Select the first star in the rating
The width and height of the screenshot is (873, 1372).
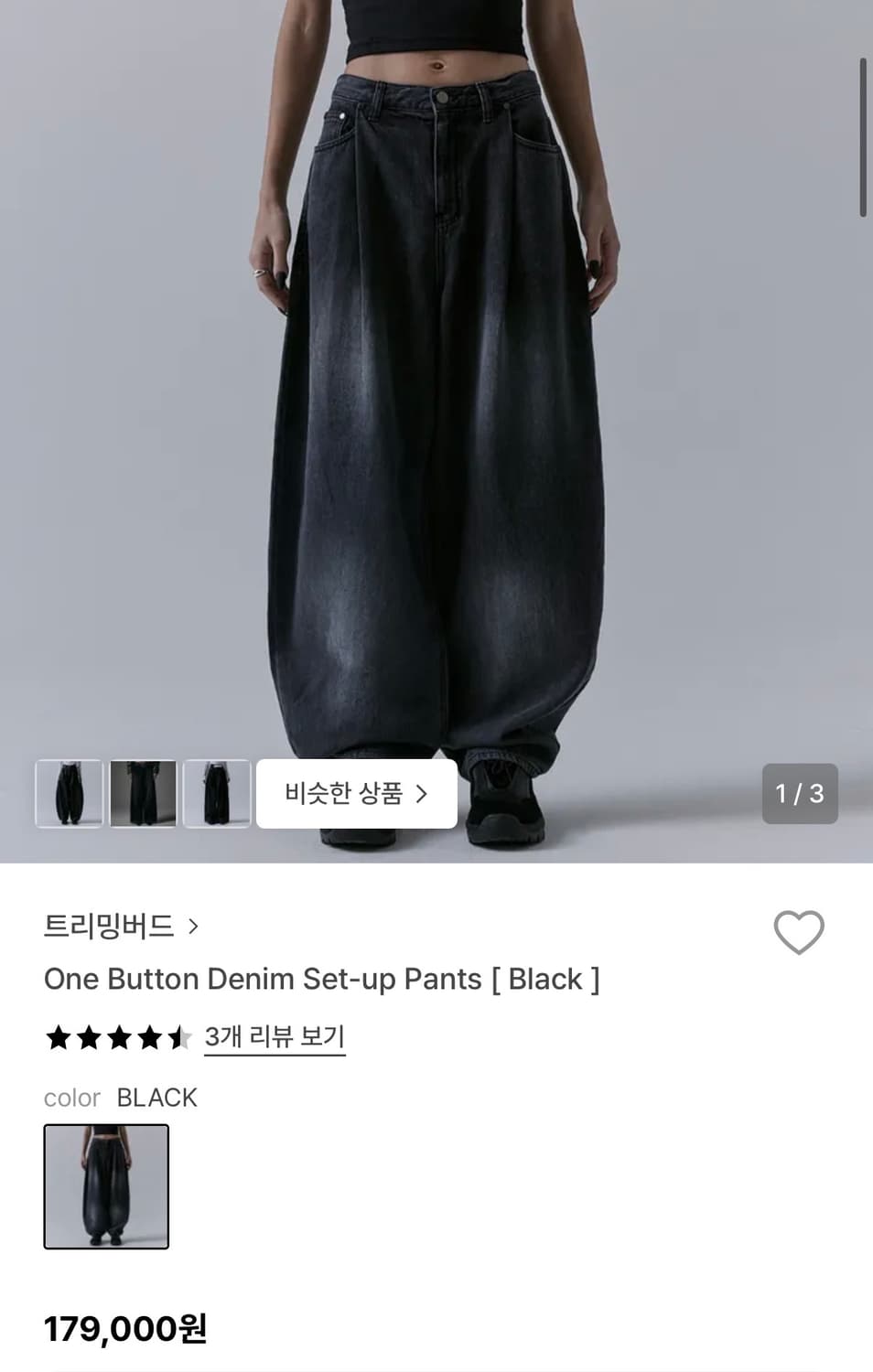point(57,1038)
